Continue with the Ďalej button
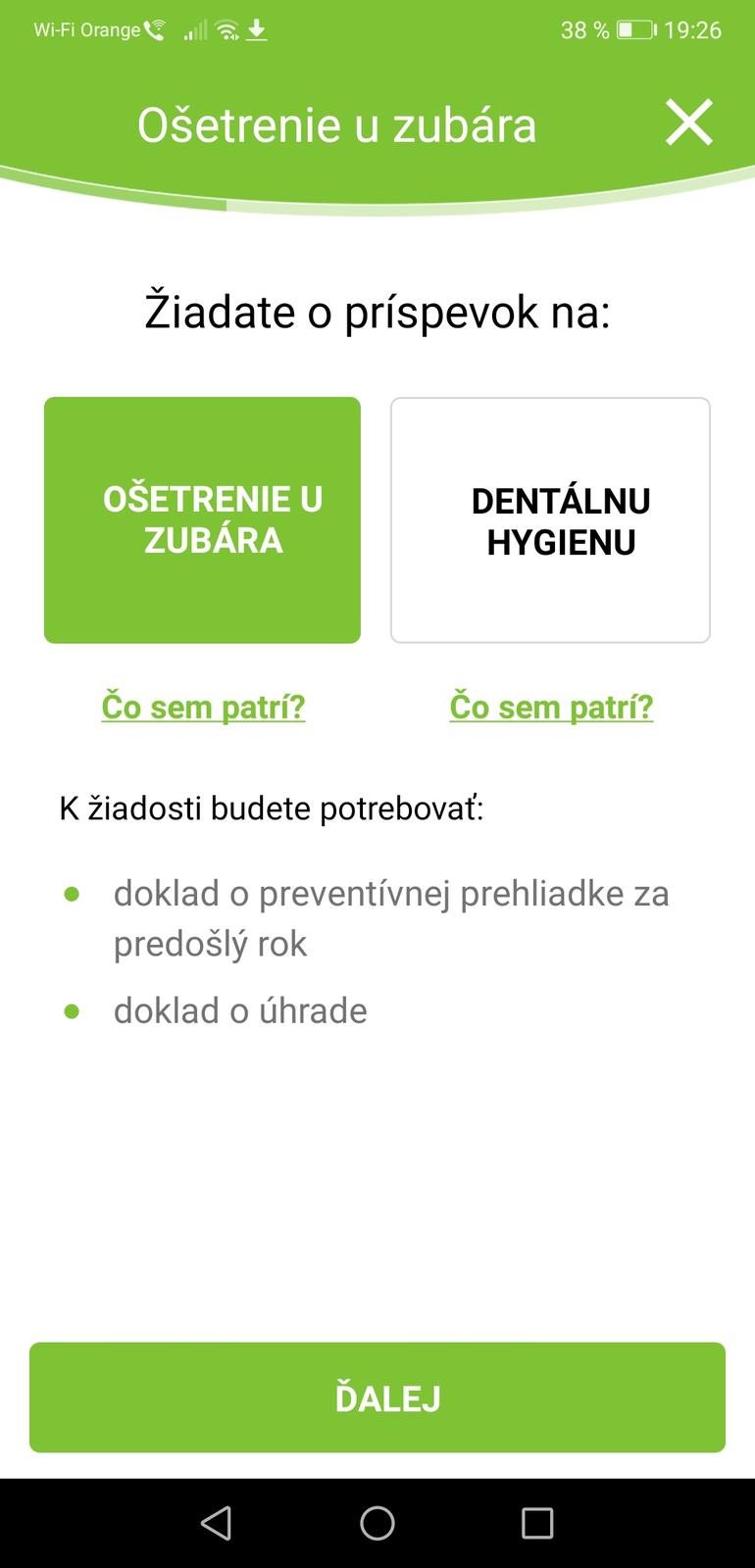 [x=377, y=1396]
